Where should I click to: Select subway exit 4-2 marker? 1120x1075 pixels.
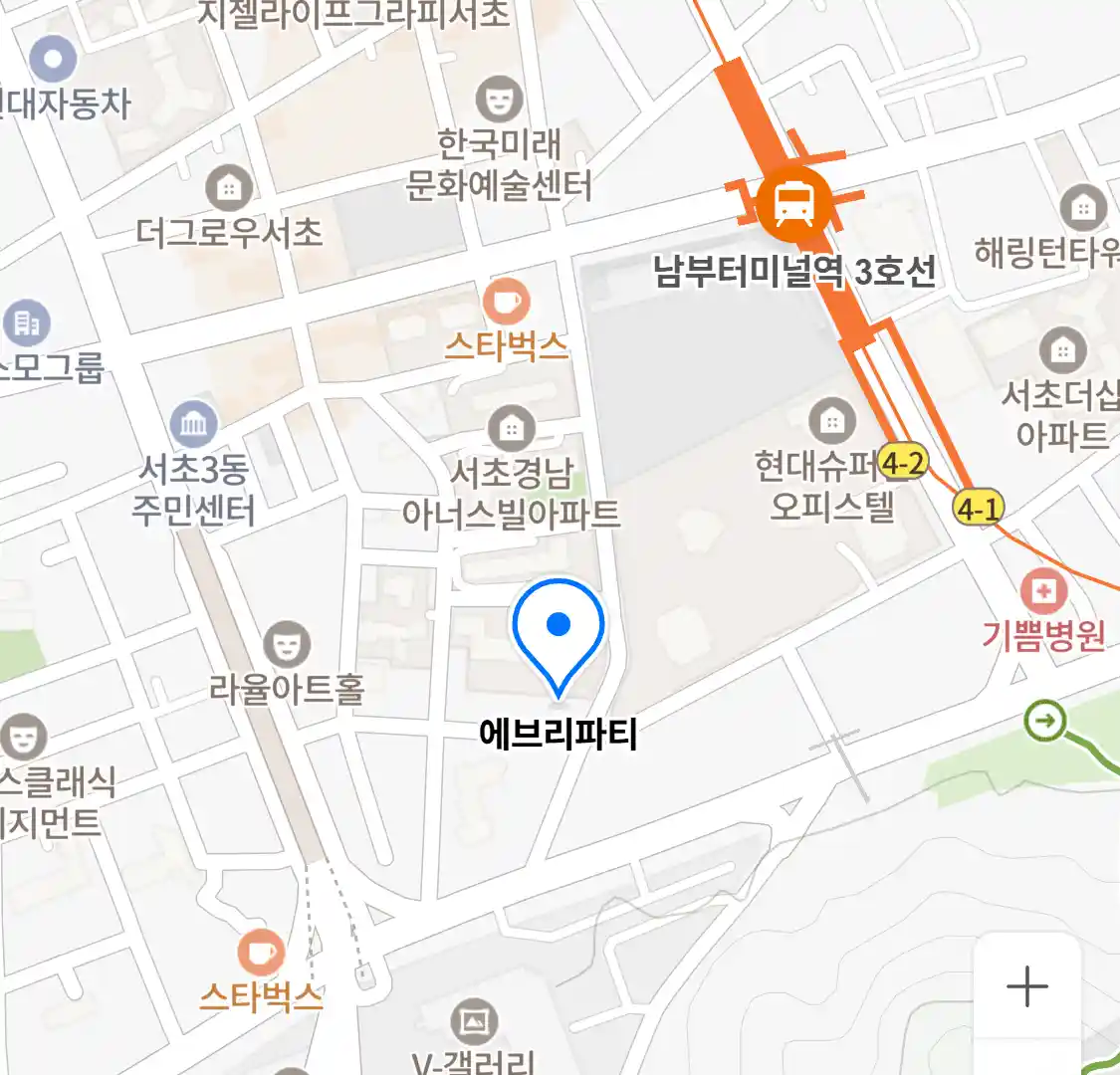[x=903, y=463]
